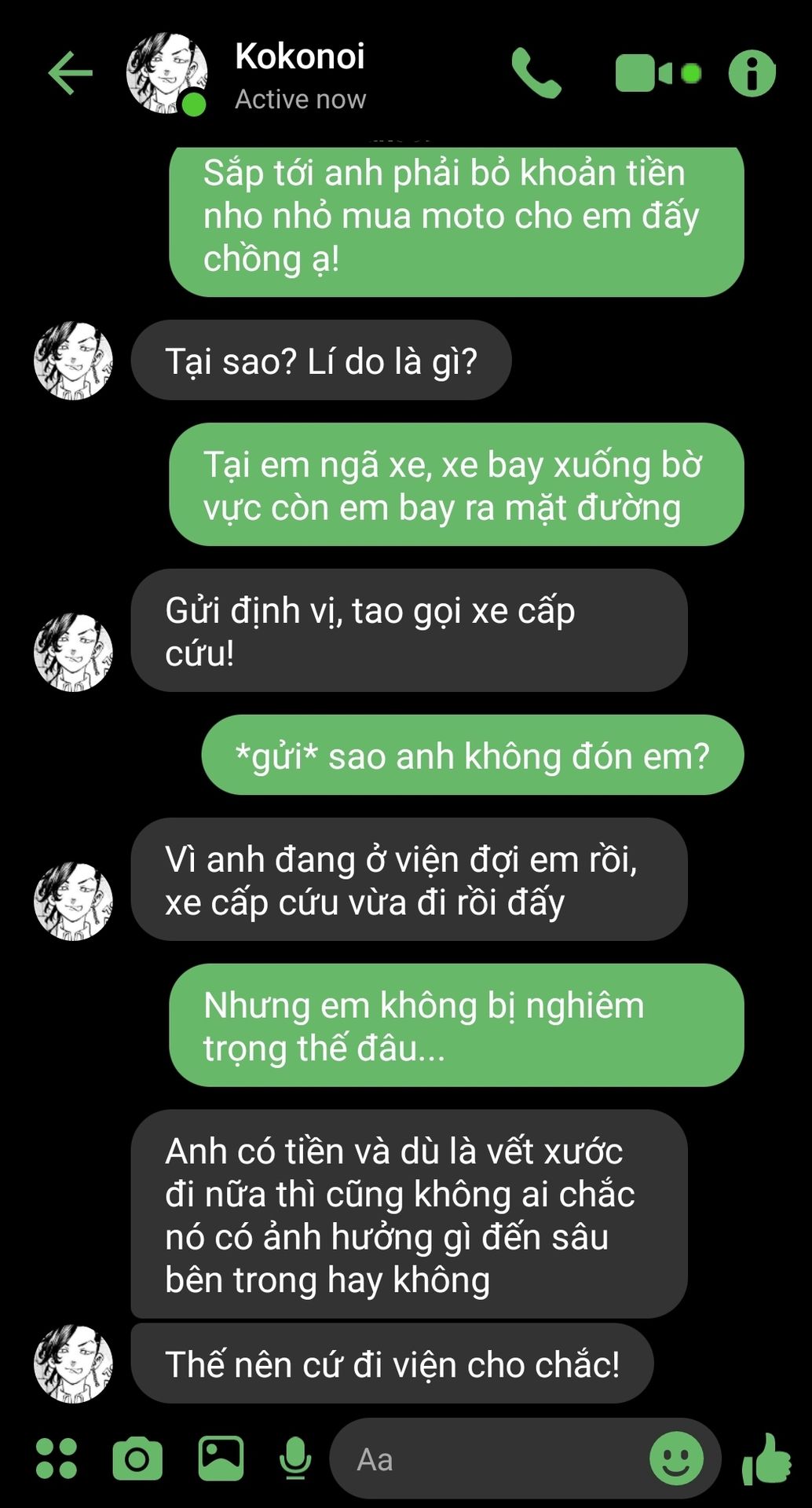Open the more actions grid menu

tap(57, 1459)
